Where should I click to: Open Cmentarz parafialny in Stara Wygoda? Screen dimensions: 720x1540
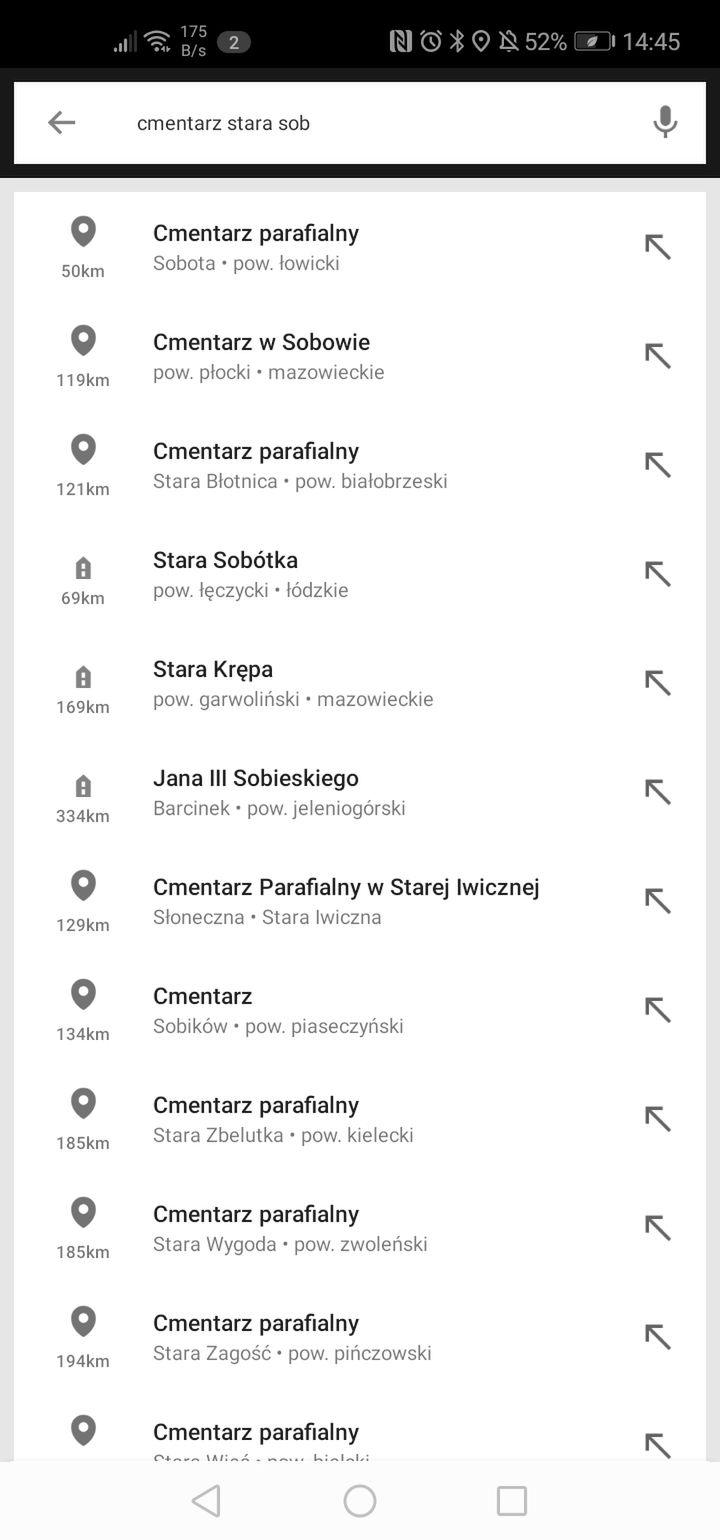point(360,1228)
